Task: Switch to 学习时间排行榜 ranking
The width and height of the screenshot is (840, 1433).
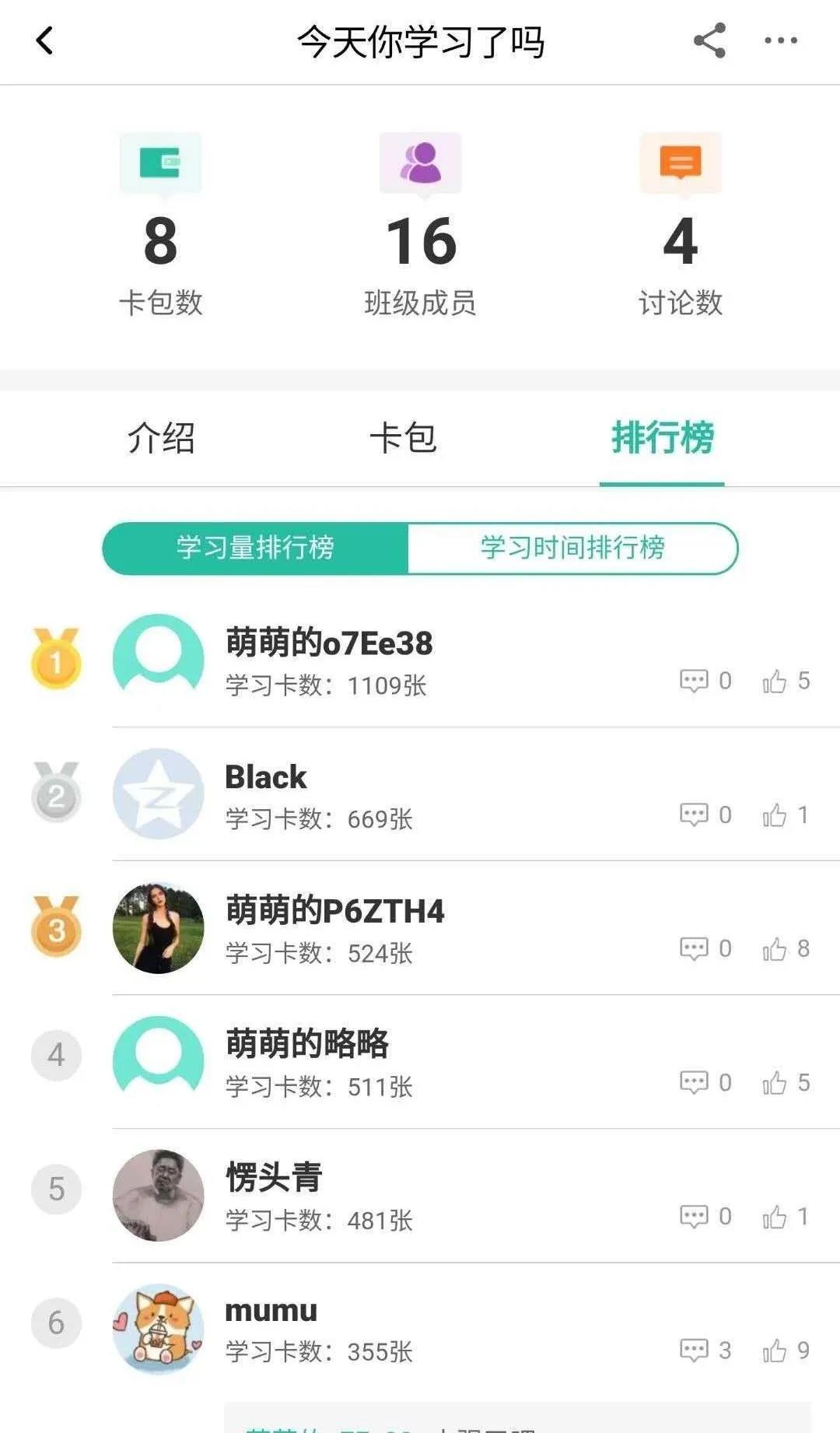Action: (x=572, y=548)
